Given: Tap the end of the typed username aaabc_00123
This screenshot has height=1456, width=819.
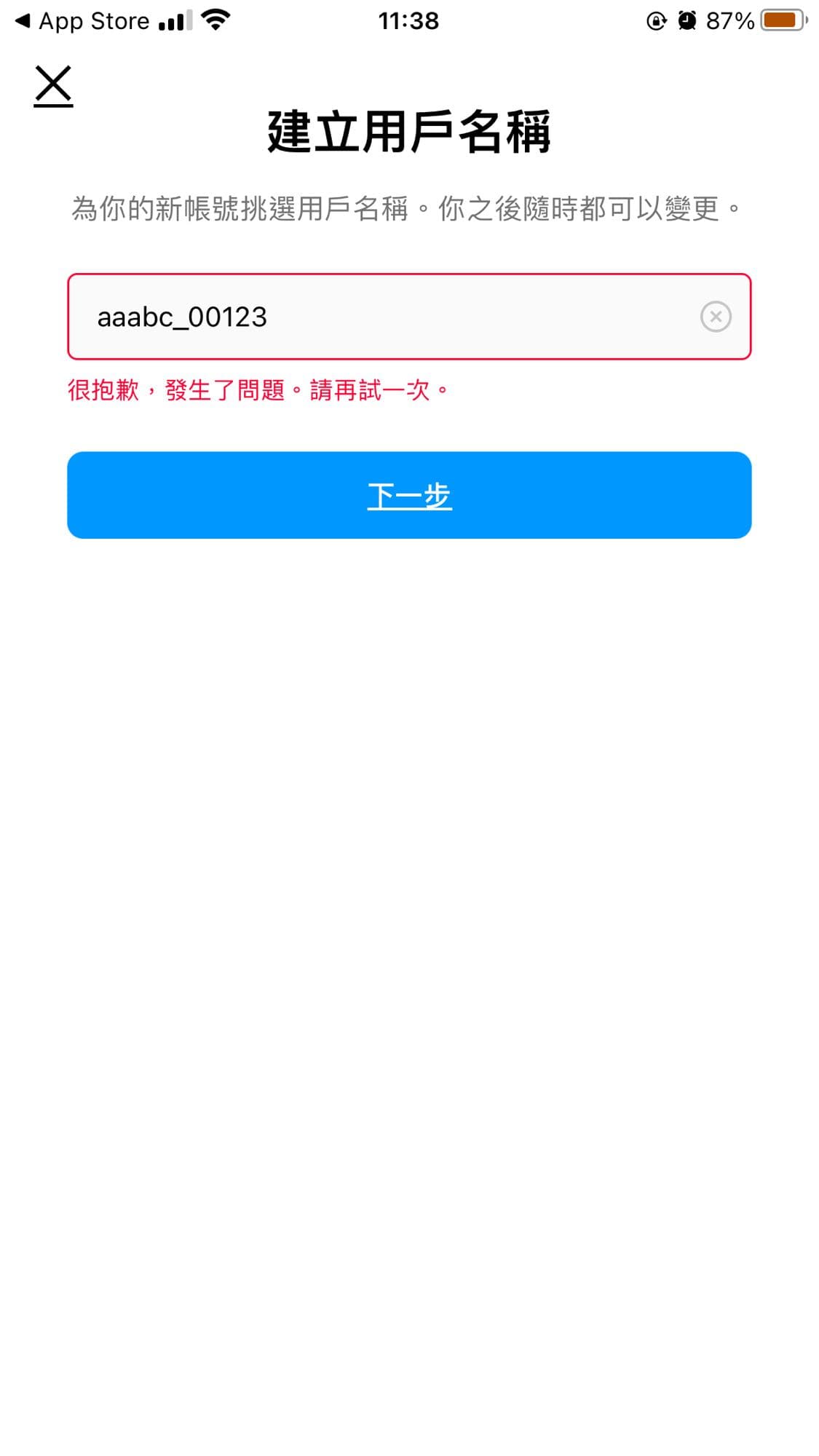Looking at the screenshot, I should coord(268,316).
